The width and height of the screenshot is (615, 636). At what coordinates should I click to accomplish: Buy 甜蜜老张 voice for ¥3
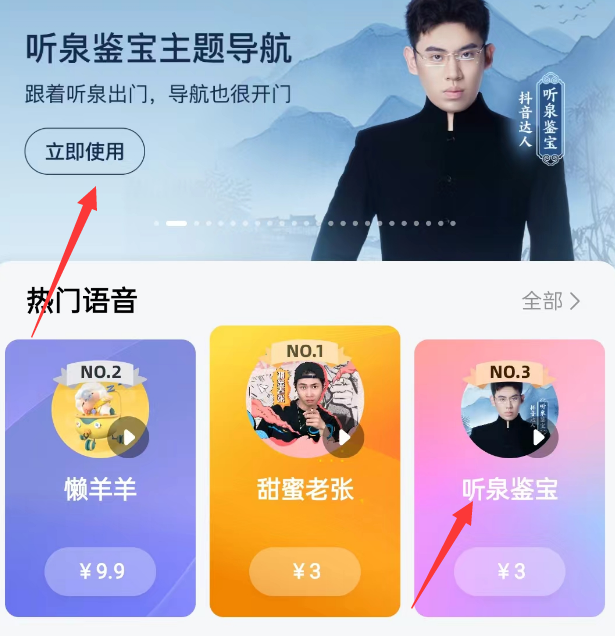point(305,572)
